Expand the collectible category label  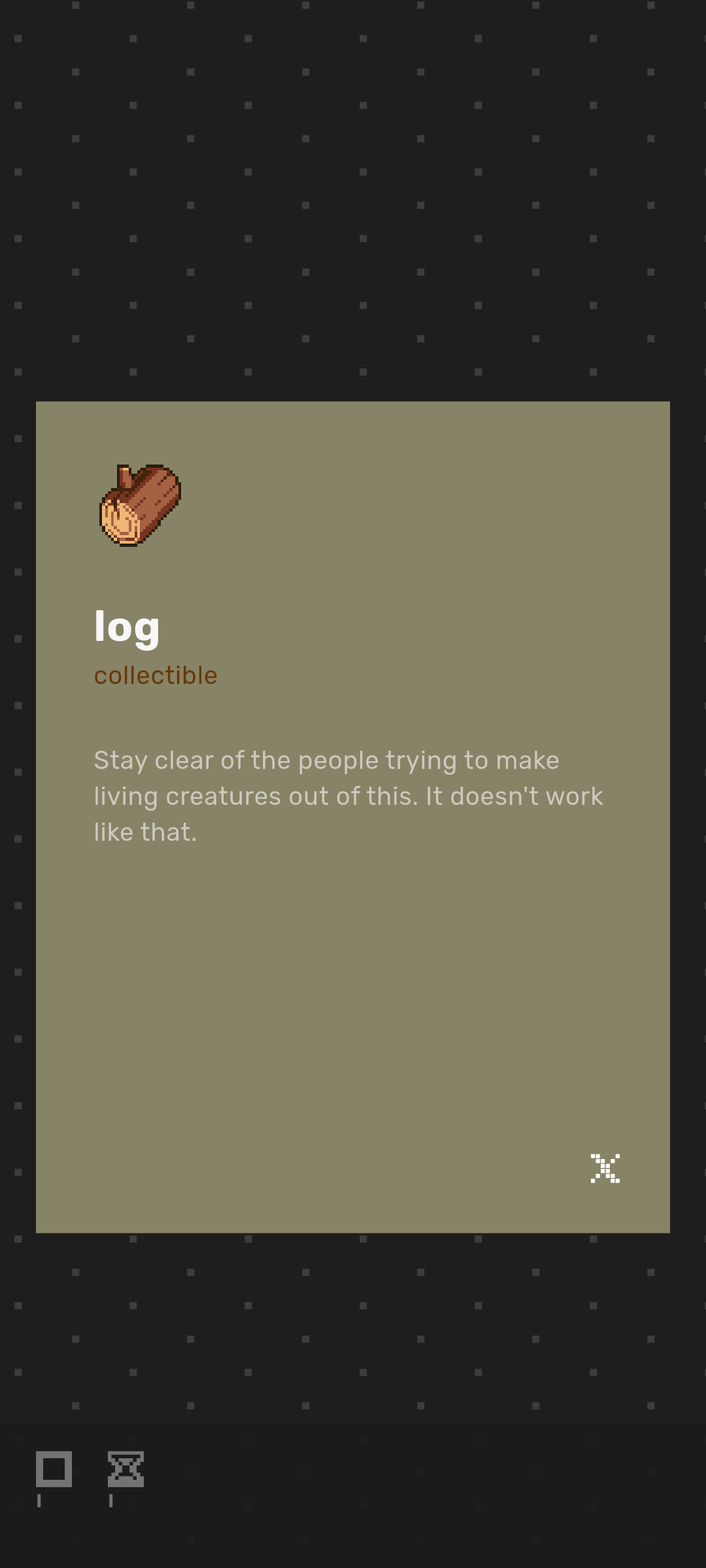(156, 675)
